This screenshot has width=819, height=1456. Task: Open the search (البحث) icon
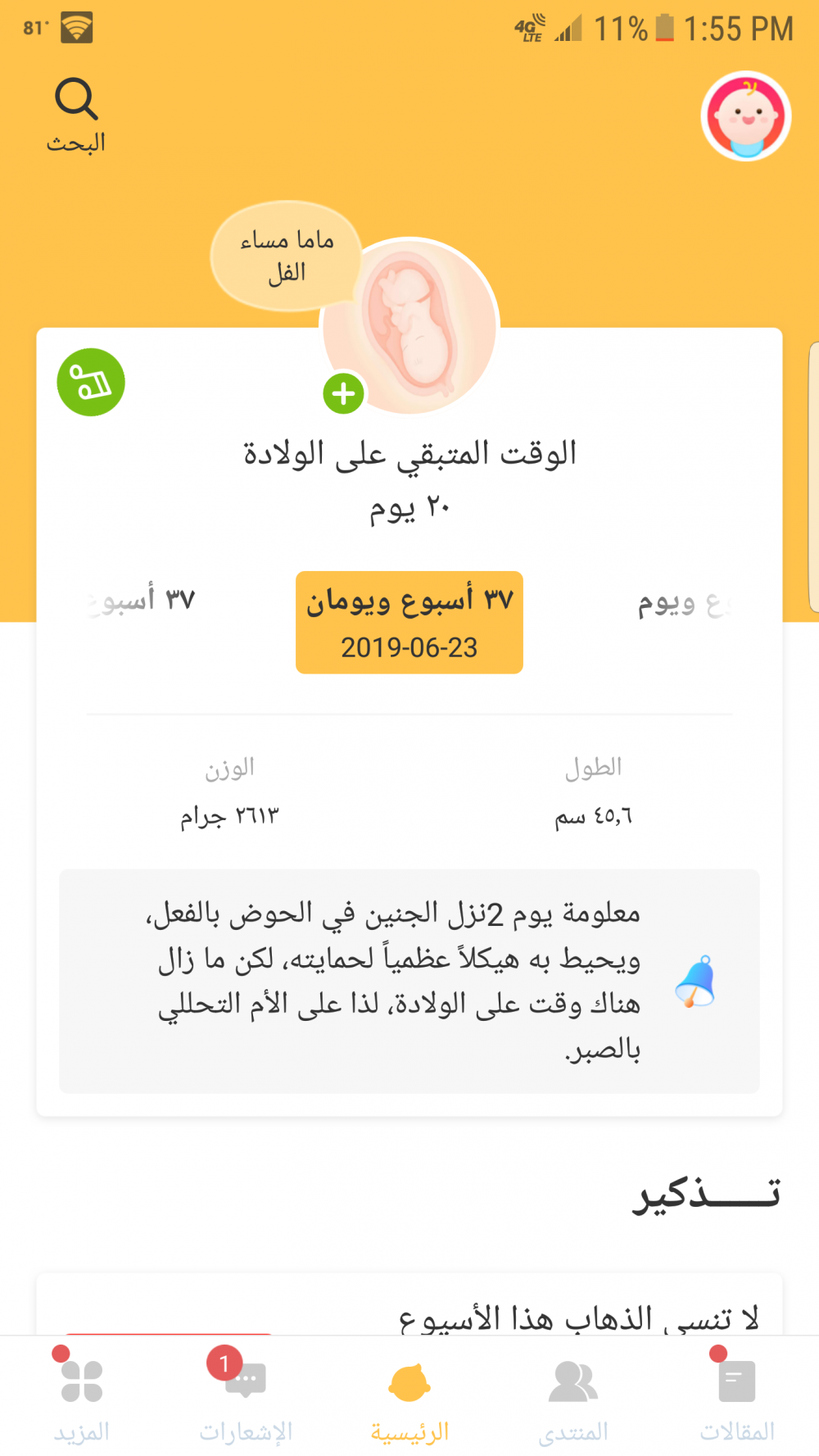(76, 113)
